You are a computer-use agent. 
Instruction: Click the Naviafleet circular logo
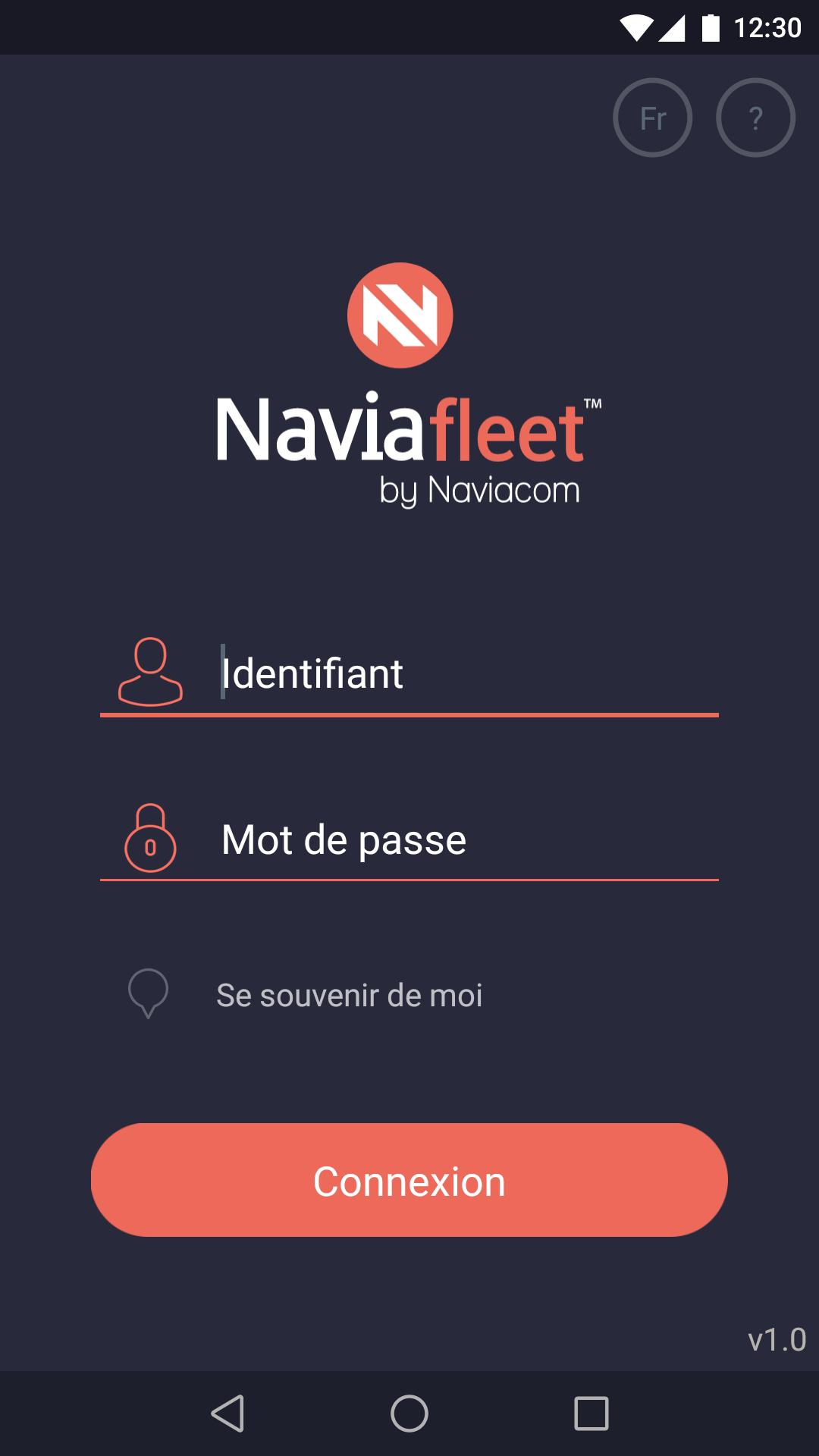[x=400, y=314]
